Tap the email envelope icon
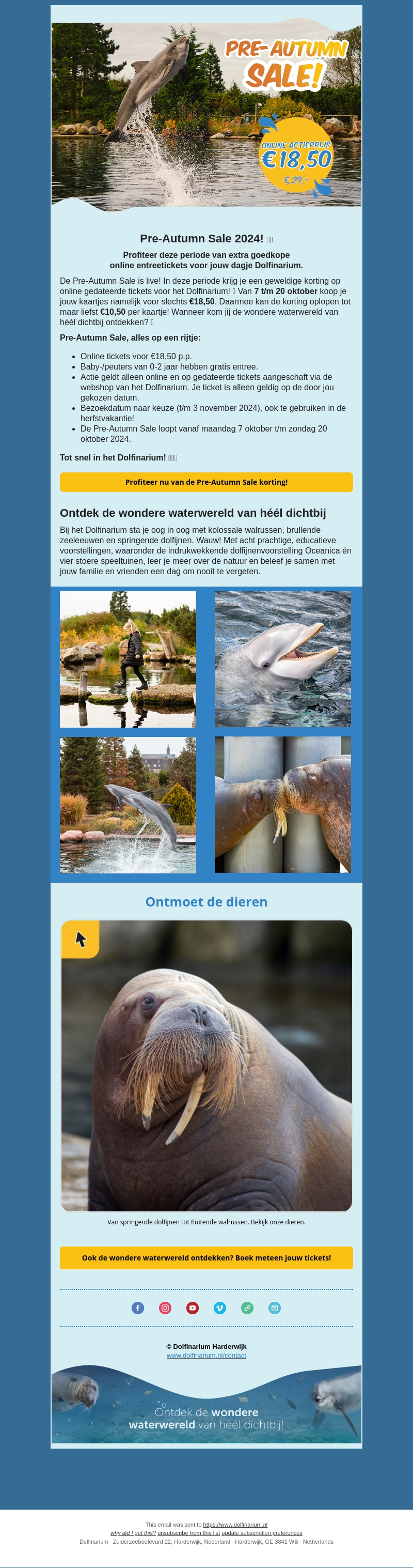The width and height of the screenshot is (413, 1568). tap(274, 1308)
